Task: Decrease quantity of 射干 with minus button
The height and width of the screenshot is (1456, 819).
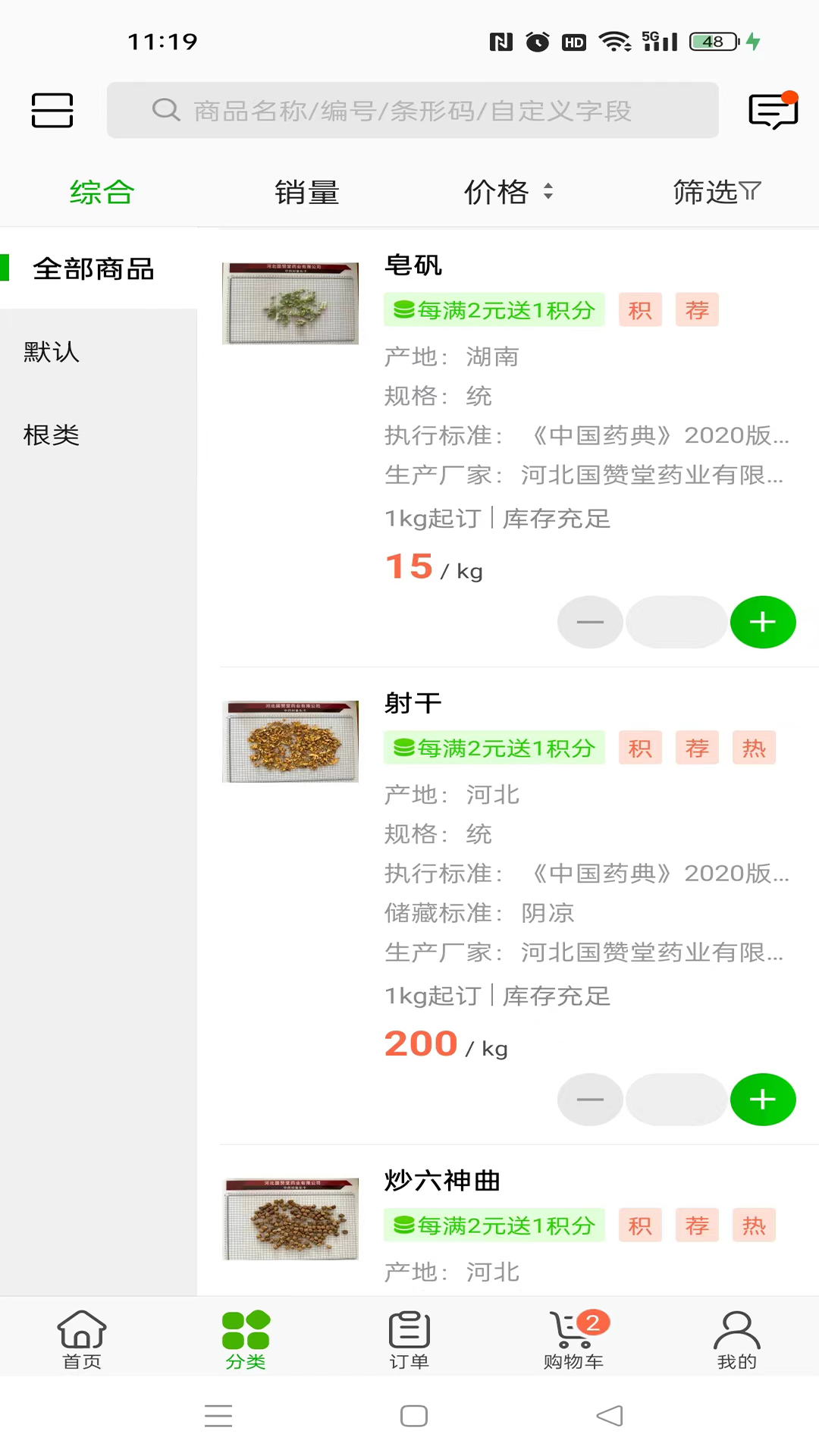Action: point(590,1100)
